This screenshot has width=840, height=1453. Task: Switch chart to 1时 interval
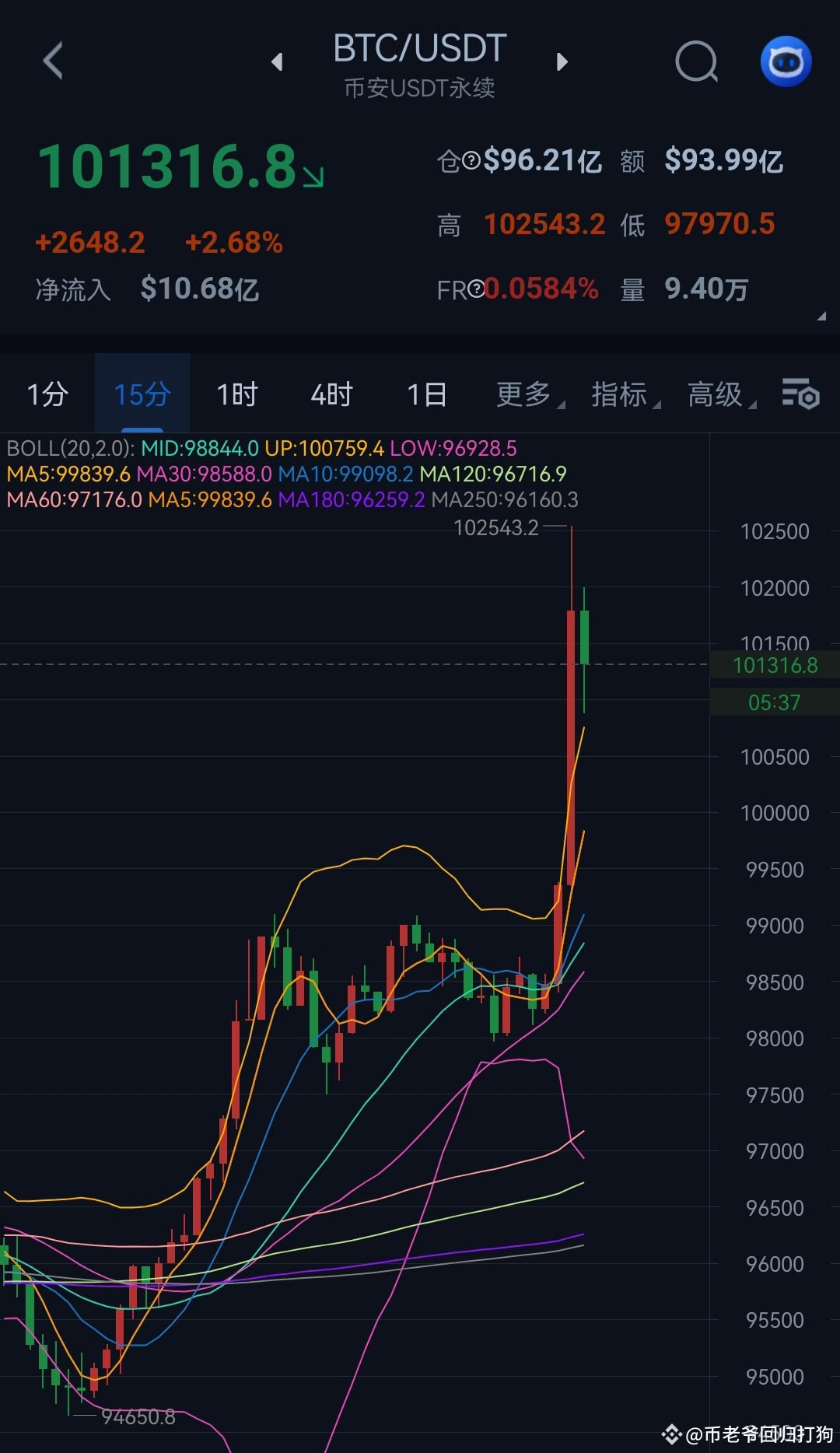click(236, 394)
